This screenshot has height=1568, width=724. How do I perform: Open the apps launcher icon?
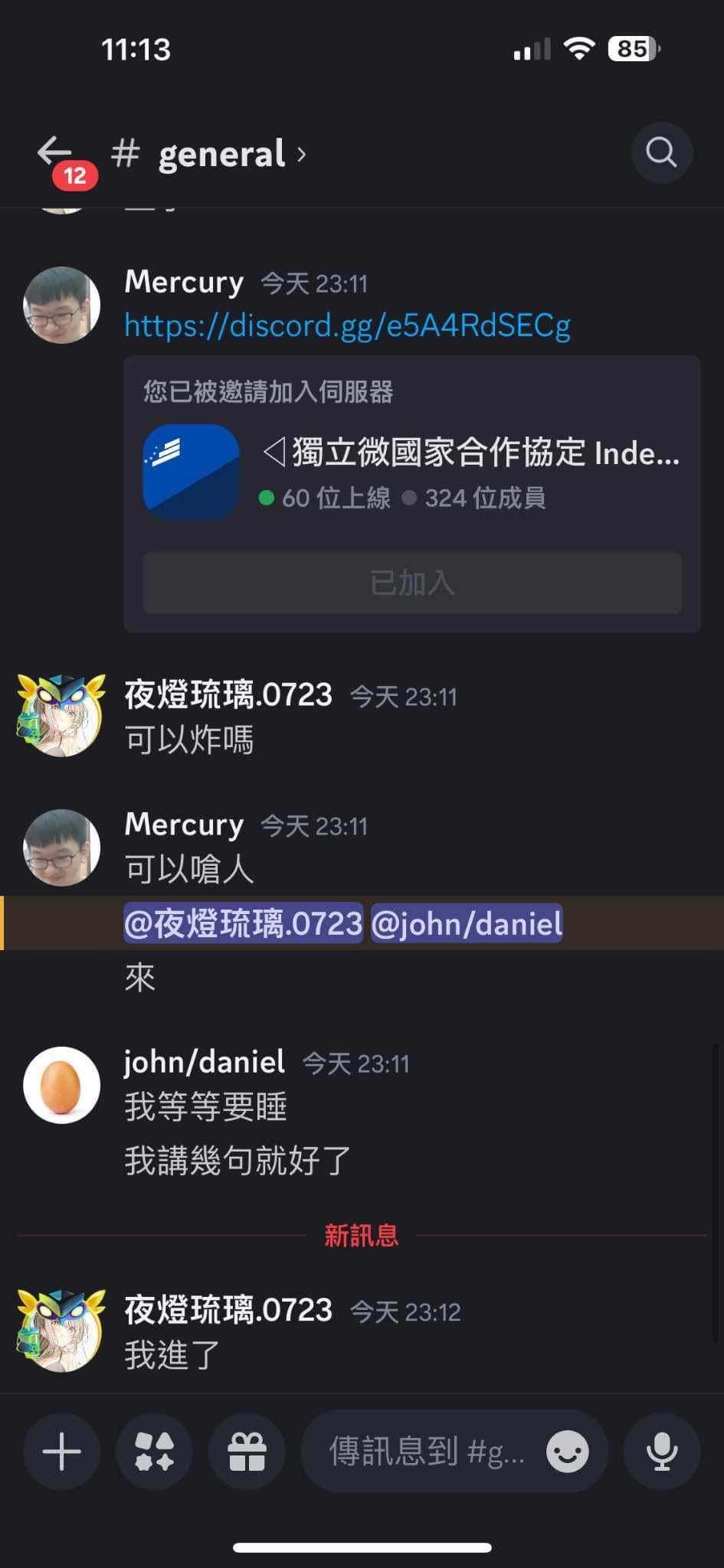click(x=154, y=1451)
